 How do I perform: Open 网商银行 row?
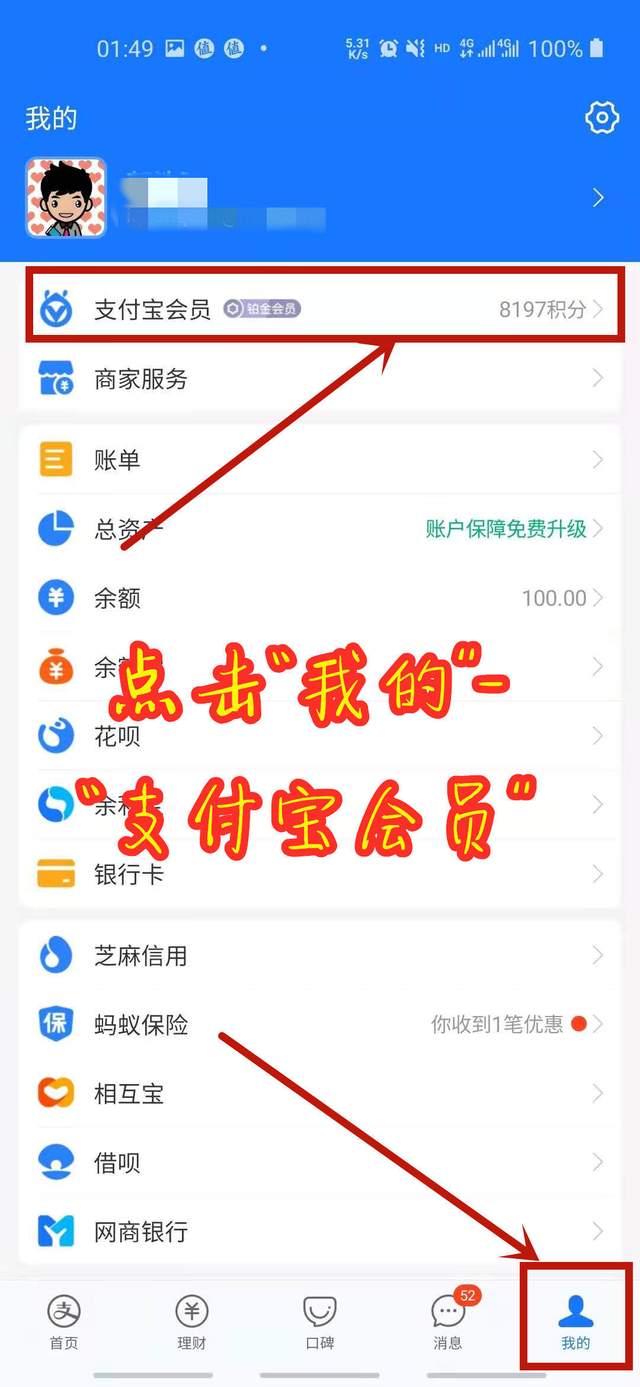(x=320, y=1232)
